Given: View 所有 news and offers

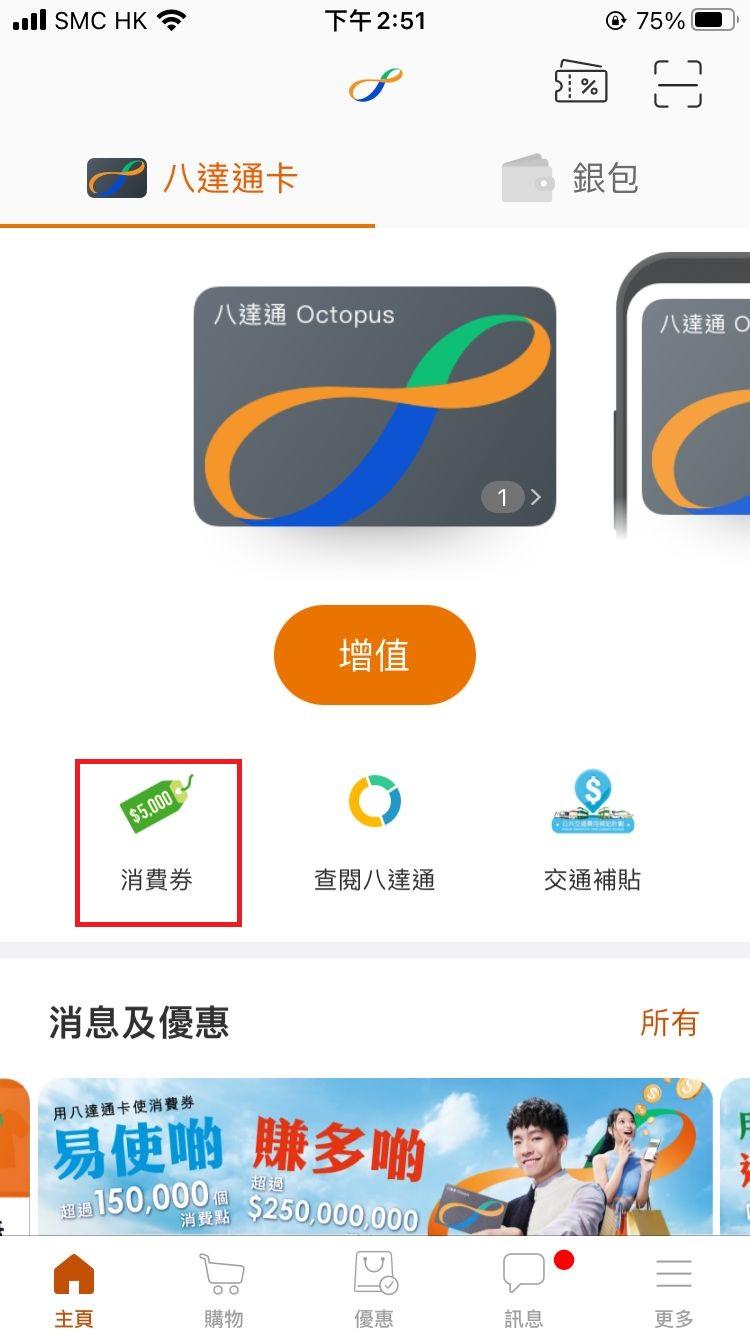Looking at the screenshot, I should (x=669, y=1022).
